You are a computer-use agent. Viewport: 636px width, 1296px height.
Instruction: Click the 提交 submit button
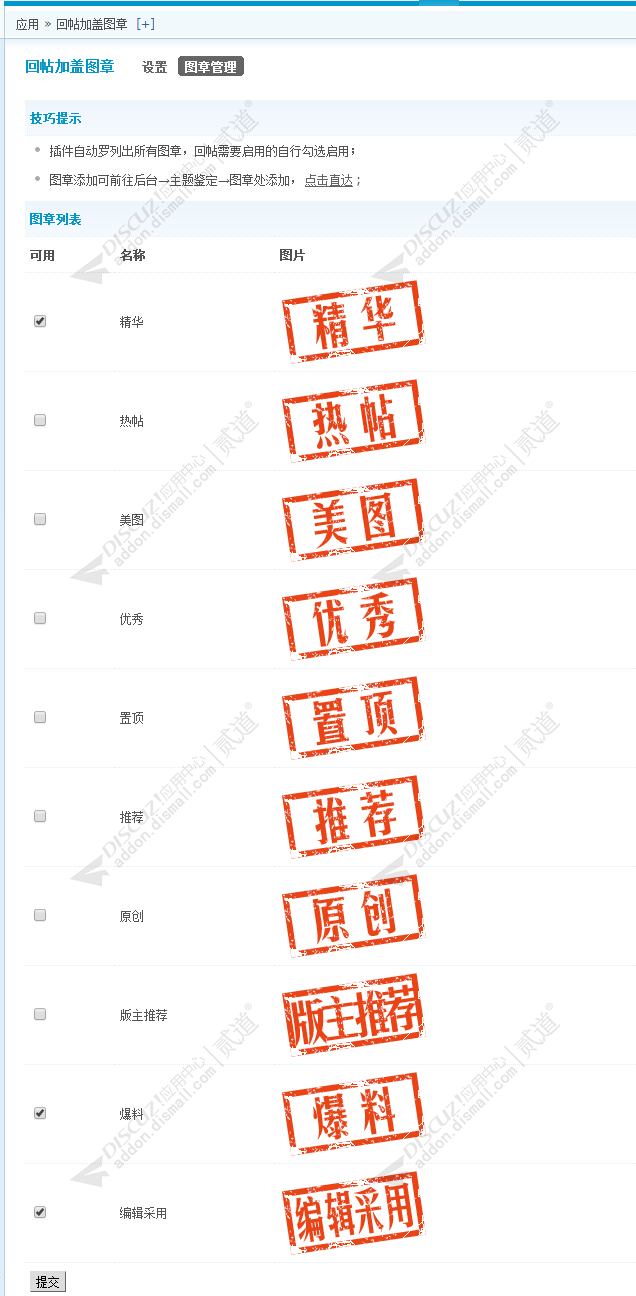(48, 1282)
